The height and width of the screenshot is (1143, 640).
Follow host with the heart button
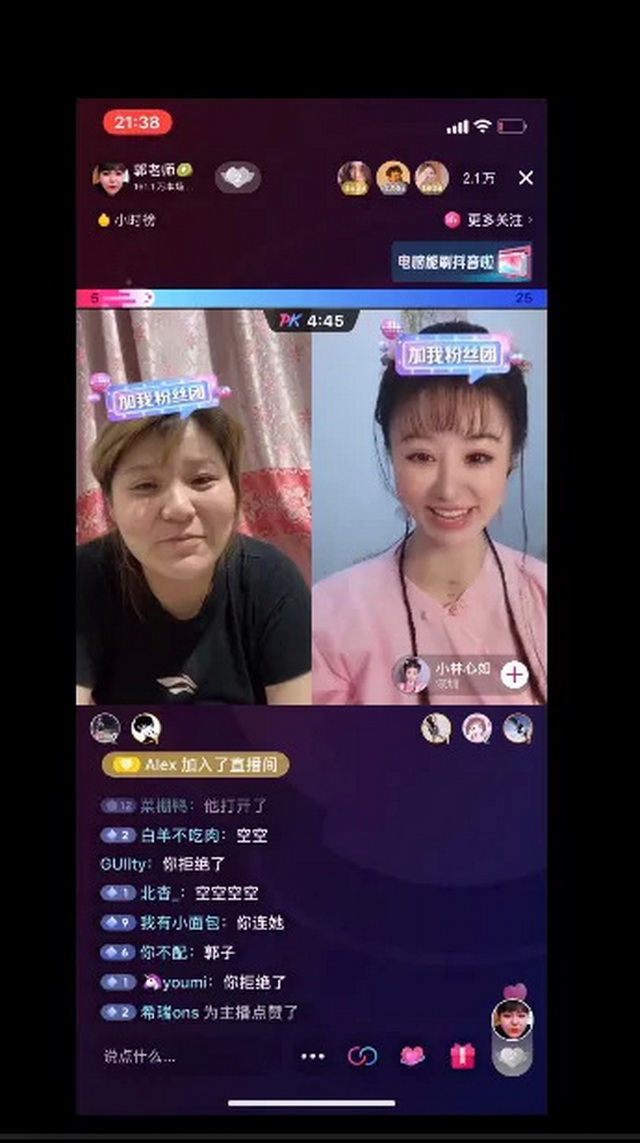(x=237, y=178)
